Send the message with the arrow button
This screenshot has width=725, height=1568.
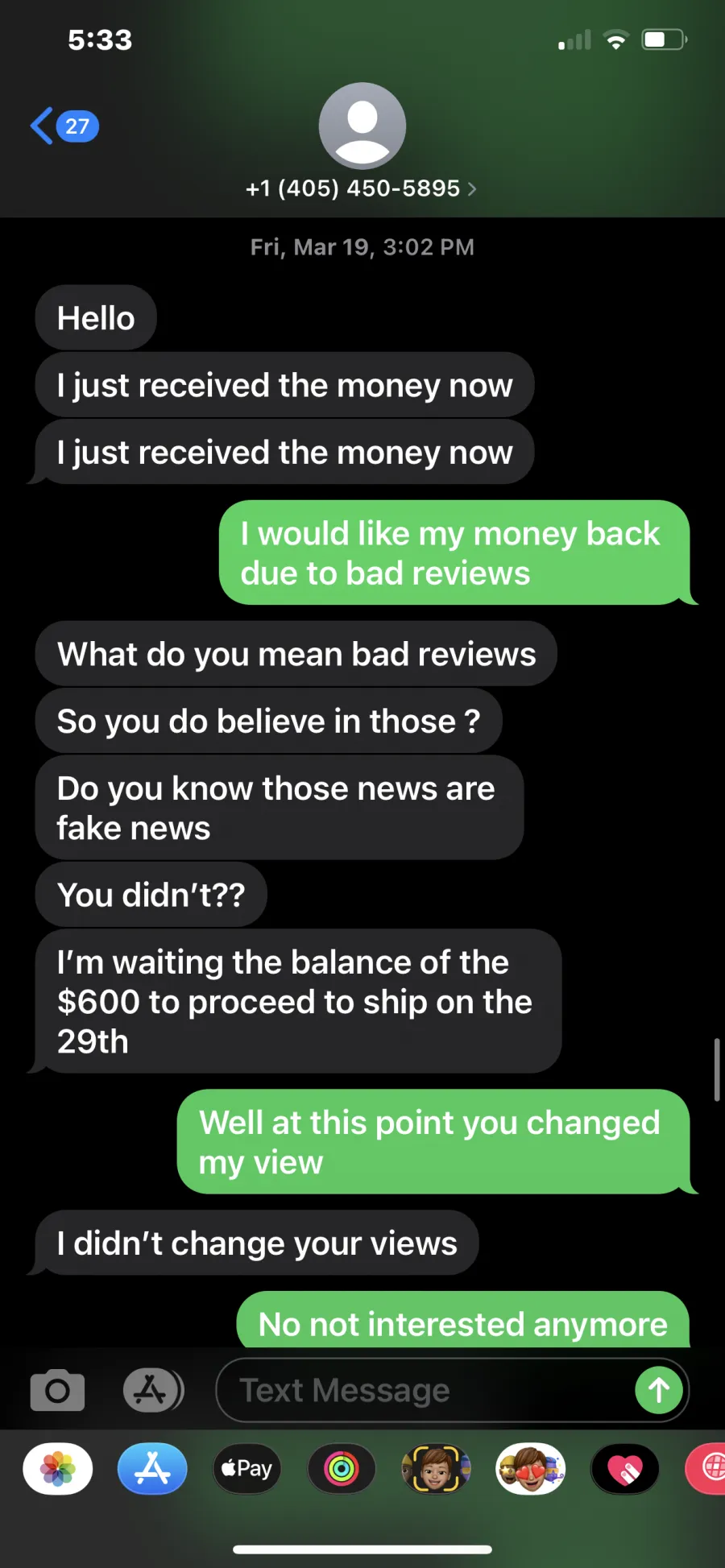click(659, 1390)
